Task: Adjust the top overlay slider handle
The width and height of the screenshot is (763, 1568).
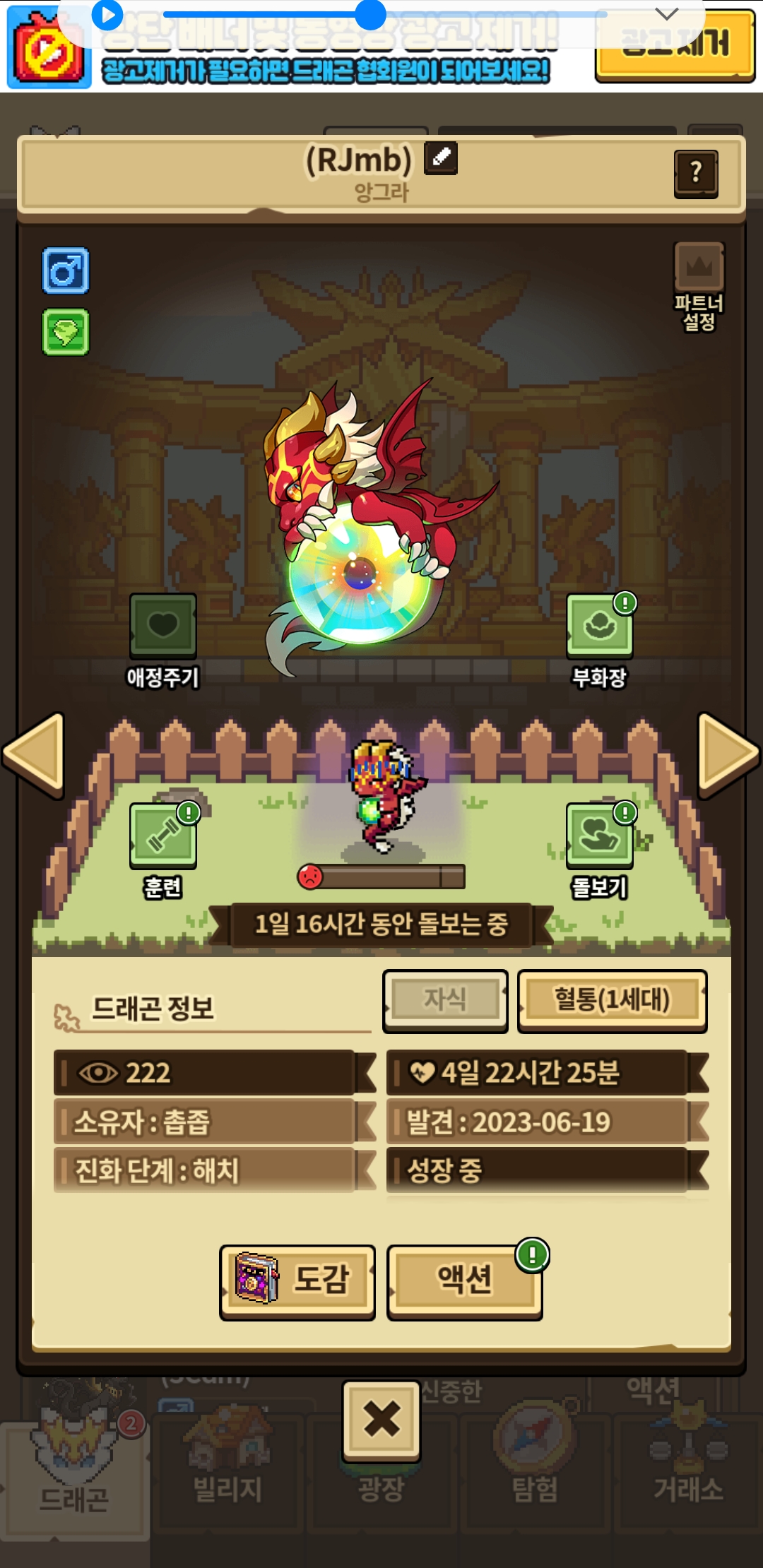Action: [370, 14]
